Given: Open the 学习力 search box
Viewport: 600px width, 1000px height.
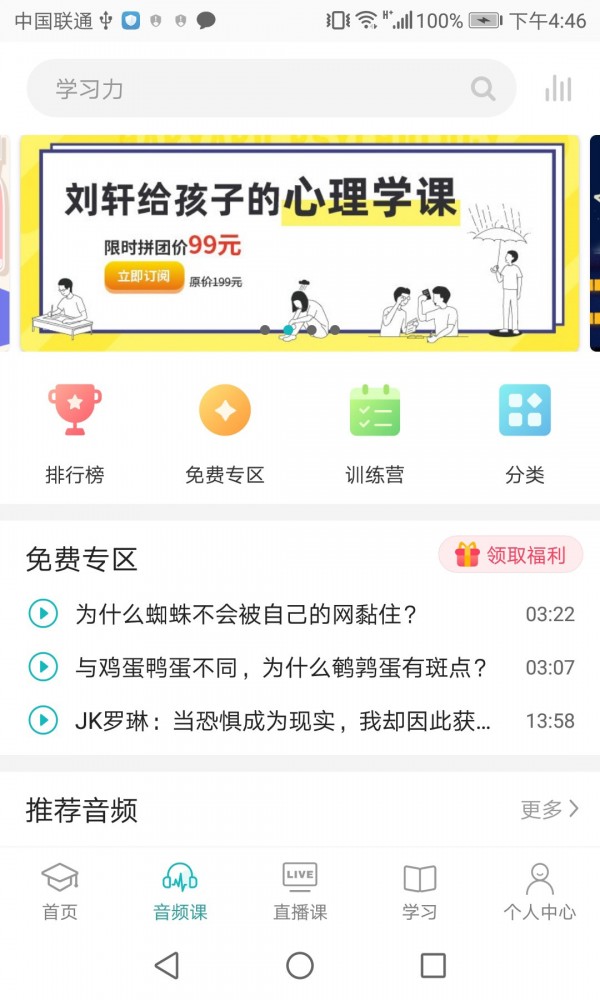Looking at the screenshot, I should (x=270, y=89).
